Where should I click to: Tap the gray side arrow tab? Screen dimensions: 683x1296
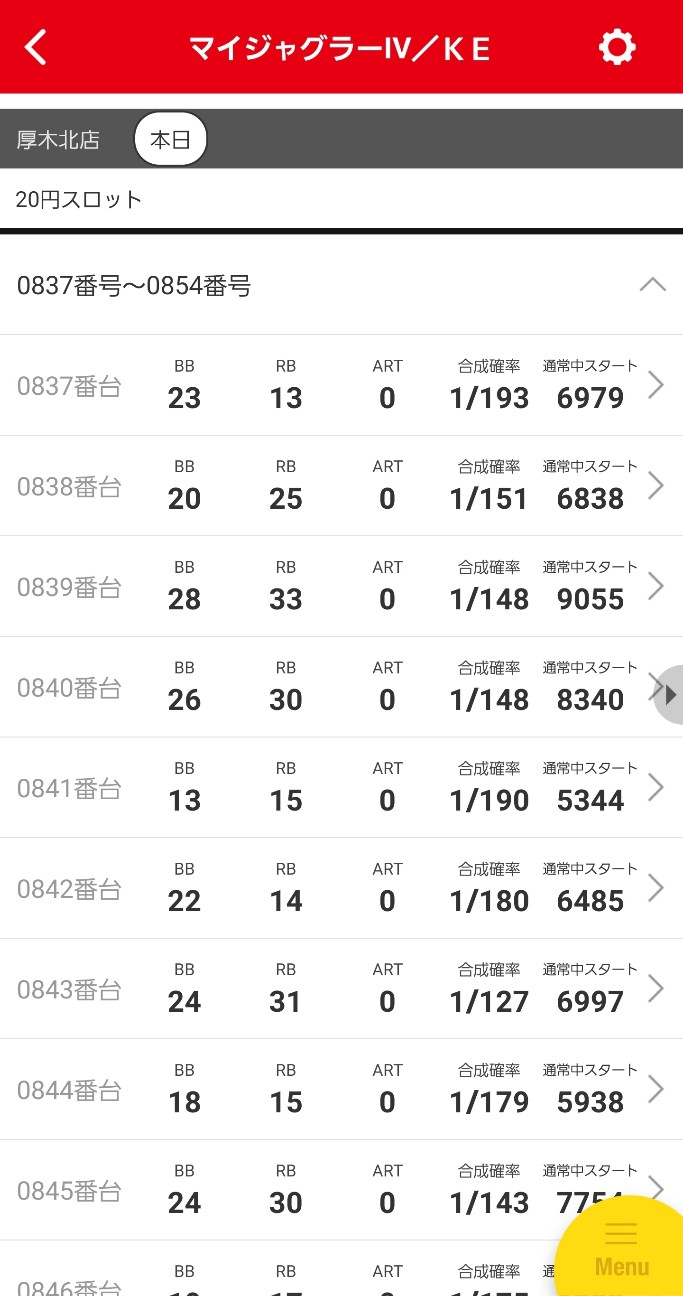[670, 694]
